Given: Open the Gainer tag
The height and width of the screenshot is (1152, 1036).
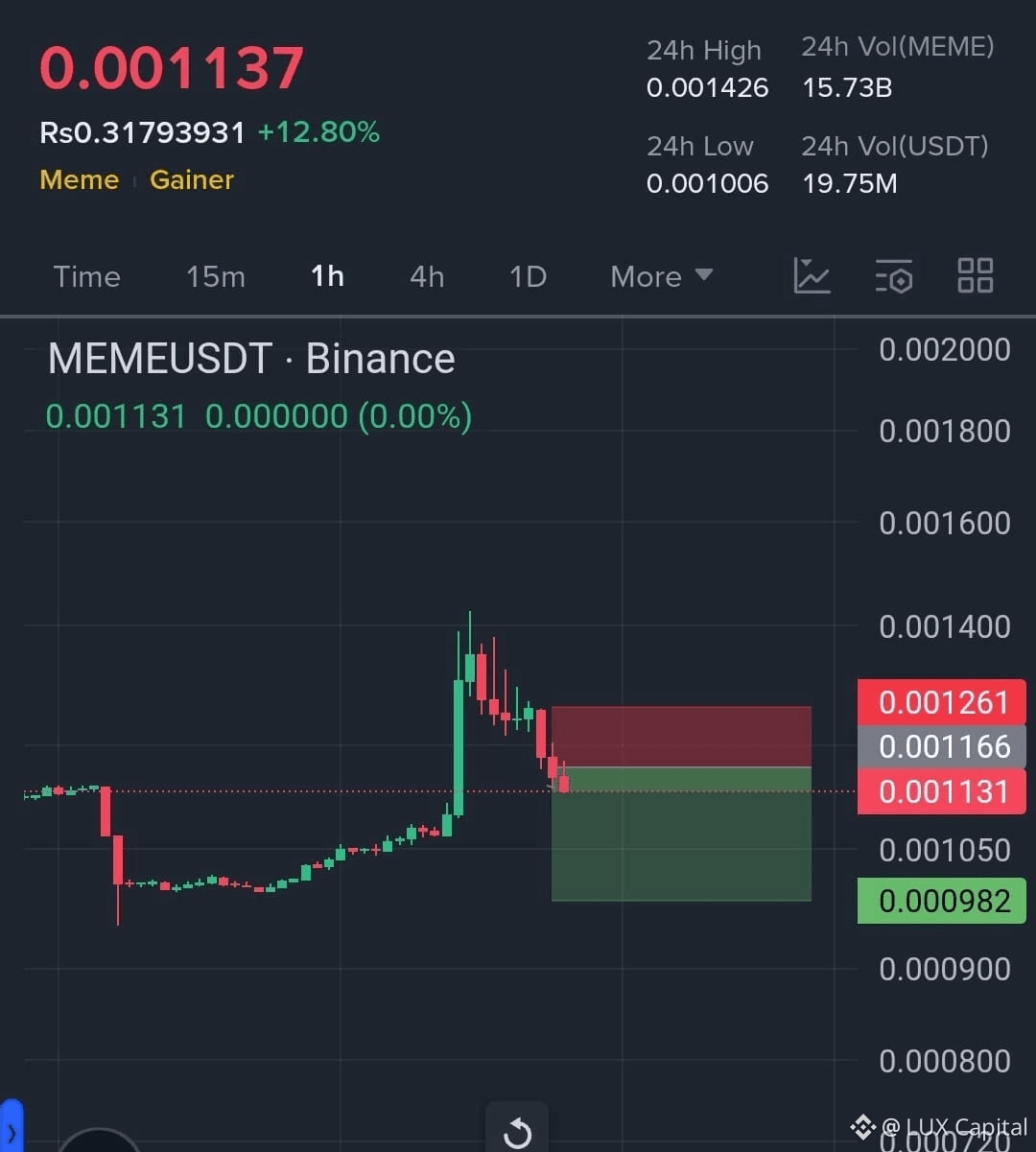Looking at the screenshot, I should (x=192, y=180).
